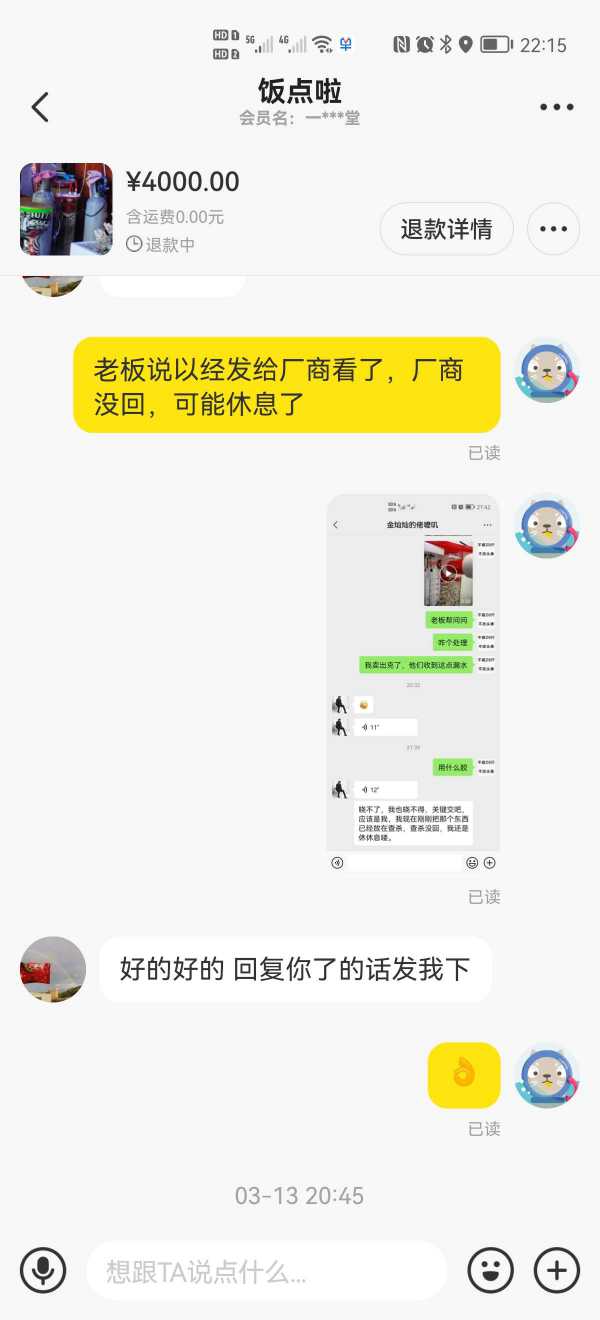Open the plus attachments menu

click(557, 1271)
